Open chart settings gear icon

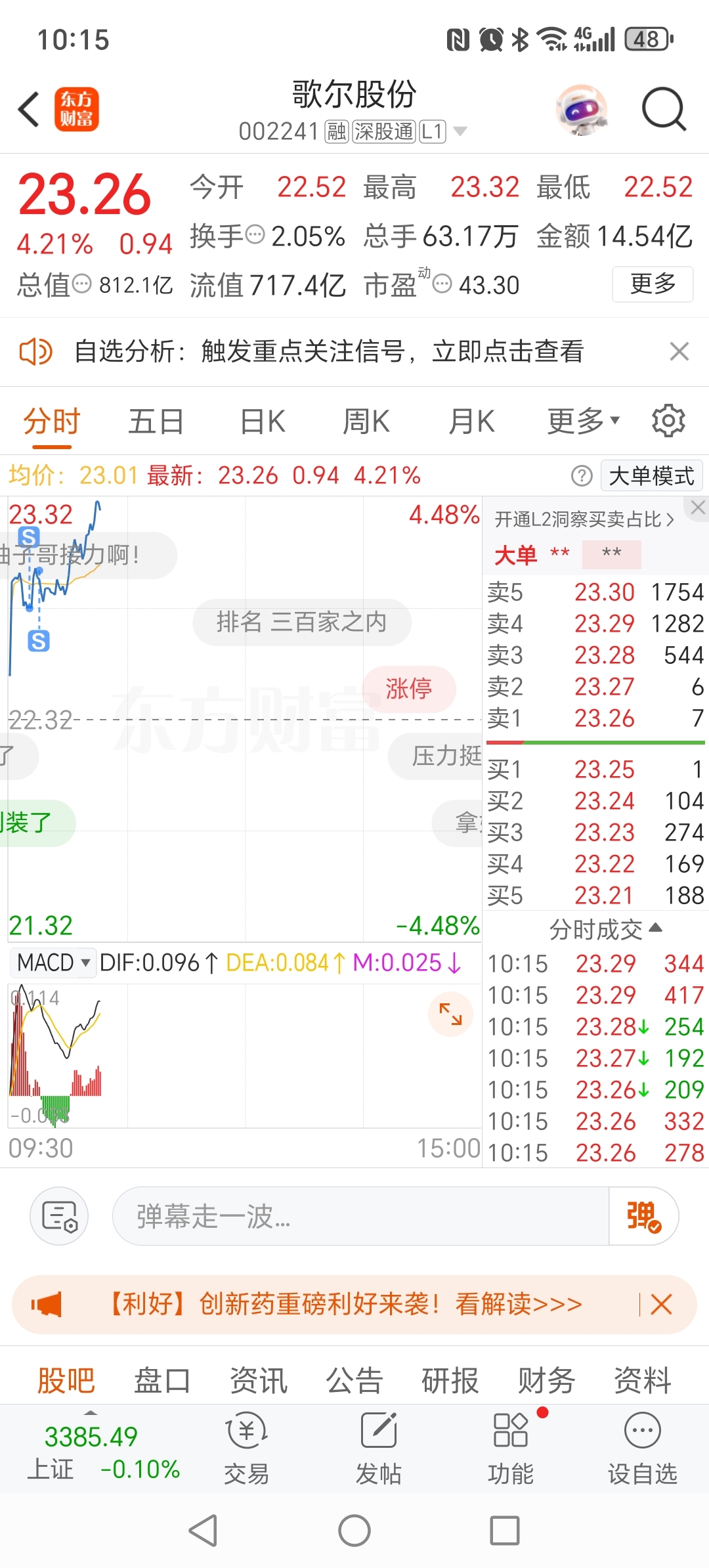coord(668,421)
